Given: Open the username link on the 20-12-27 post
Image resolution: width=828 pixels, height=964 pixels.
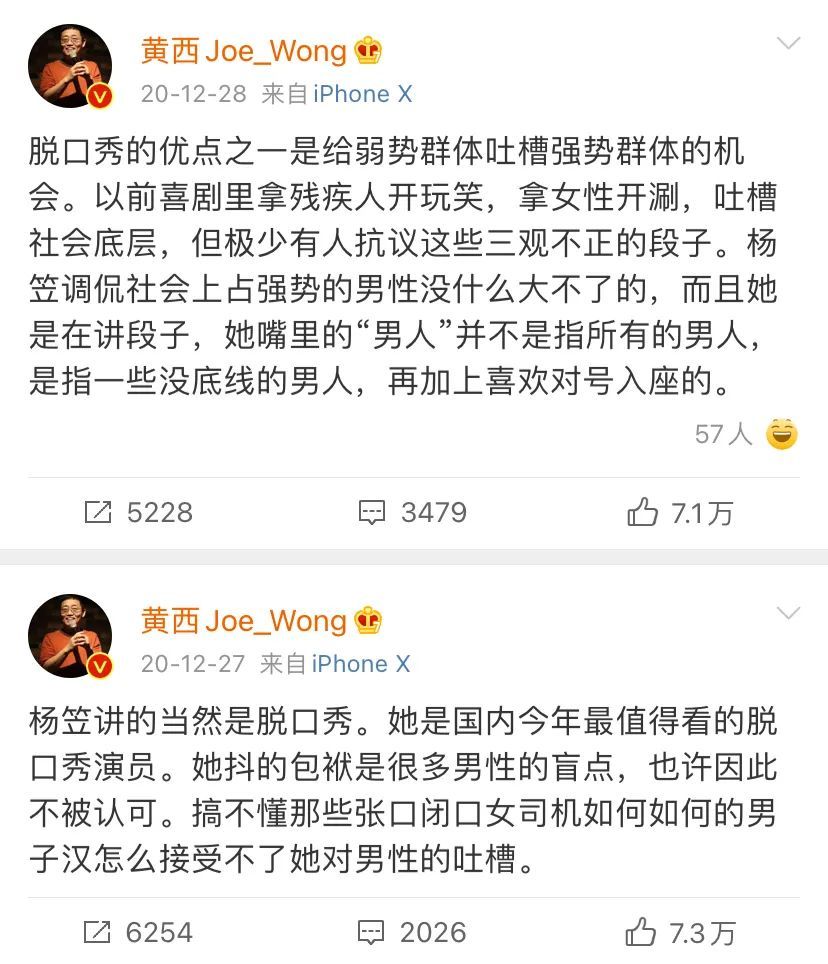Looking at the screenshot, I should pos(245,620).
